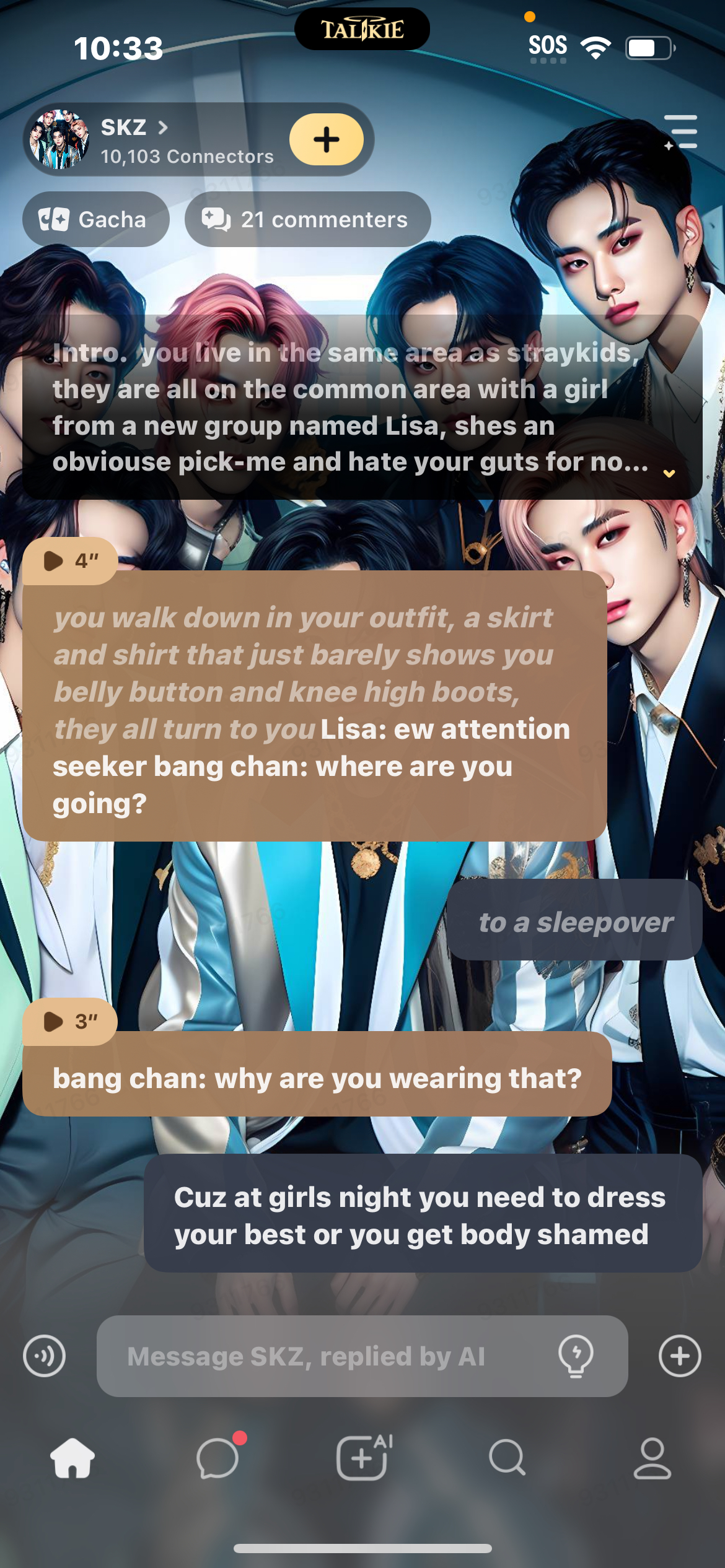Screen dimensions: 725x1568
Task: Switch to the search tab
Action: coord(507,1458)
